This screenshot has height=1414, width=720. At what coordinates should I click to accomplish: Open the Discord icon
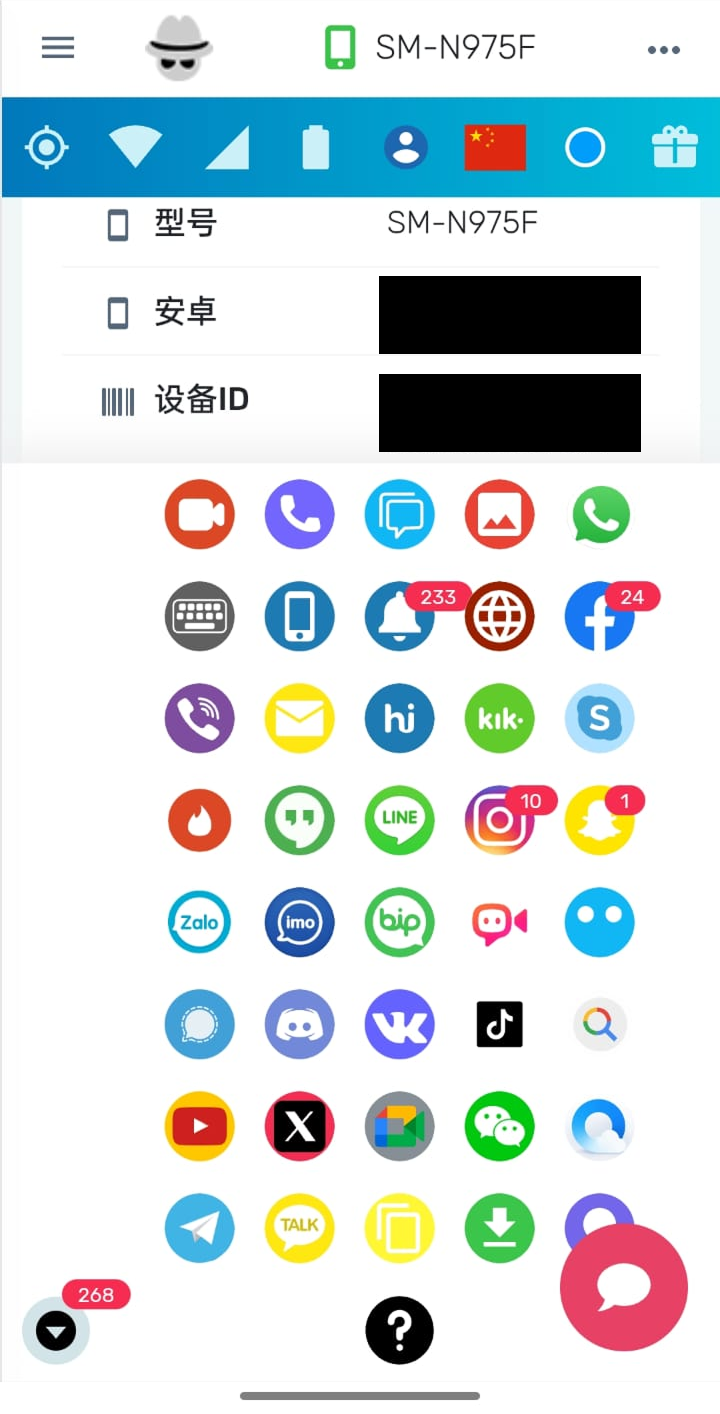pyautogui.click(x=300, y=1024)
